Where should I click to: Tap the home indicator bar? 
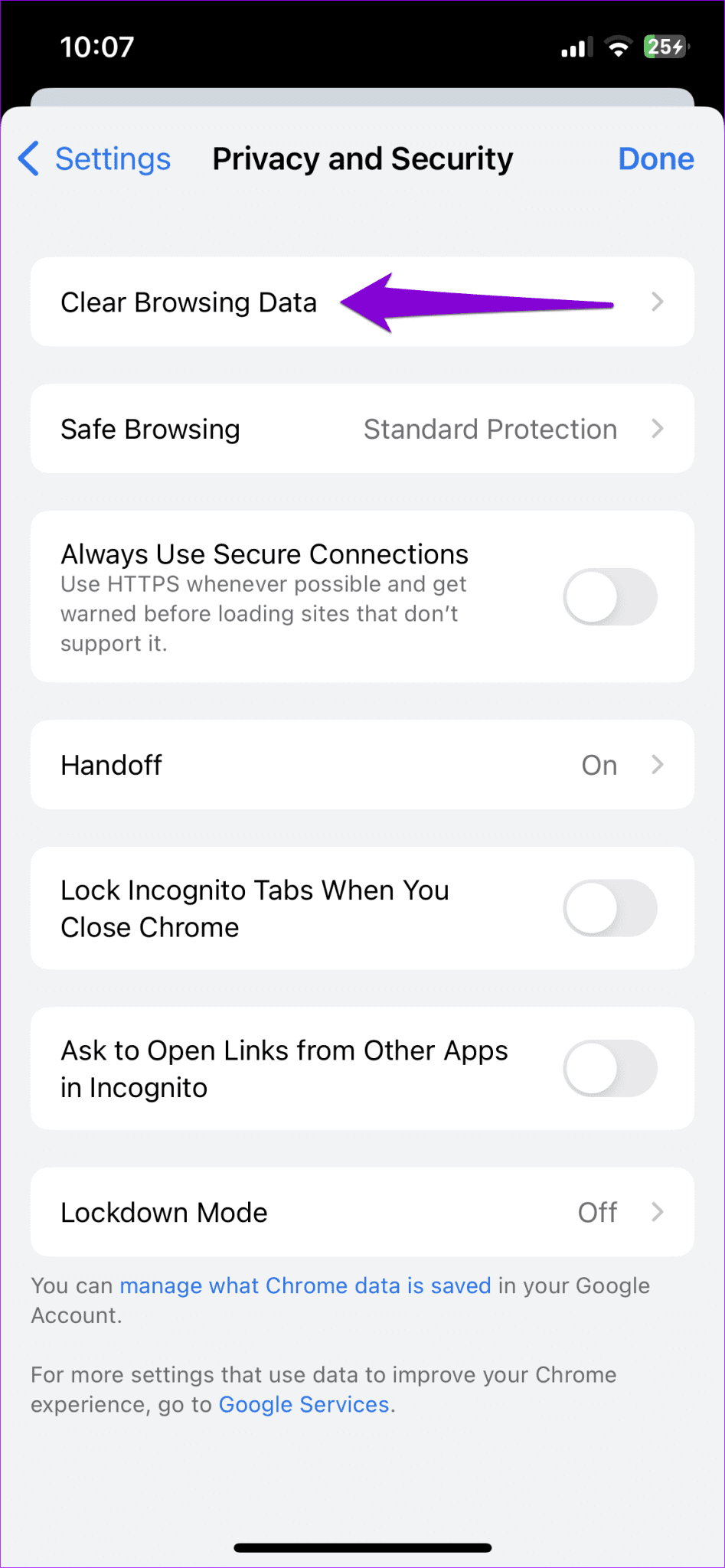pyautogui.click(x=362, y=1547)
